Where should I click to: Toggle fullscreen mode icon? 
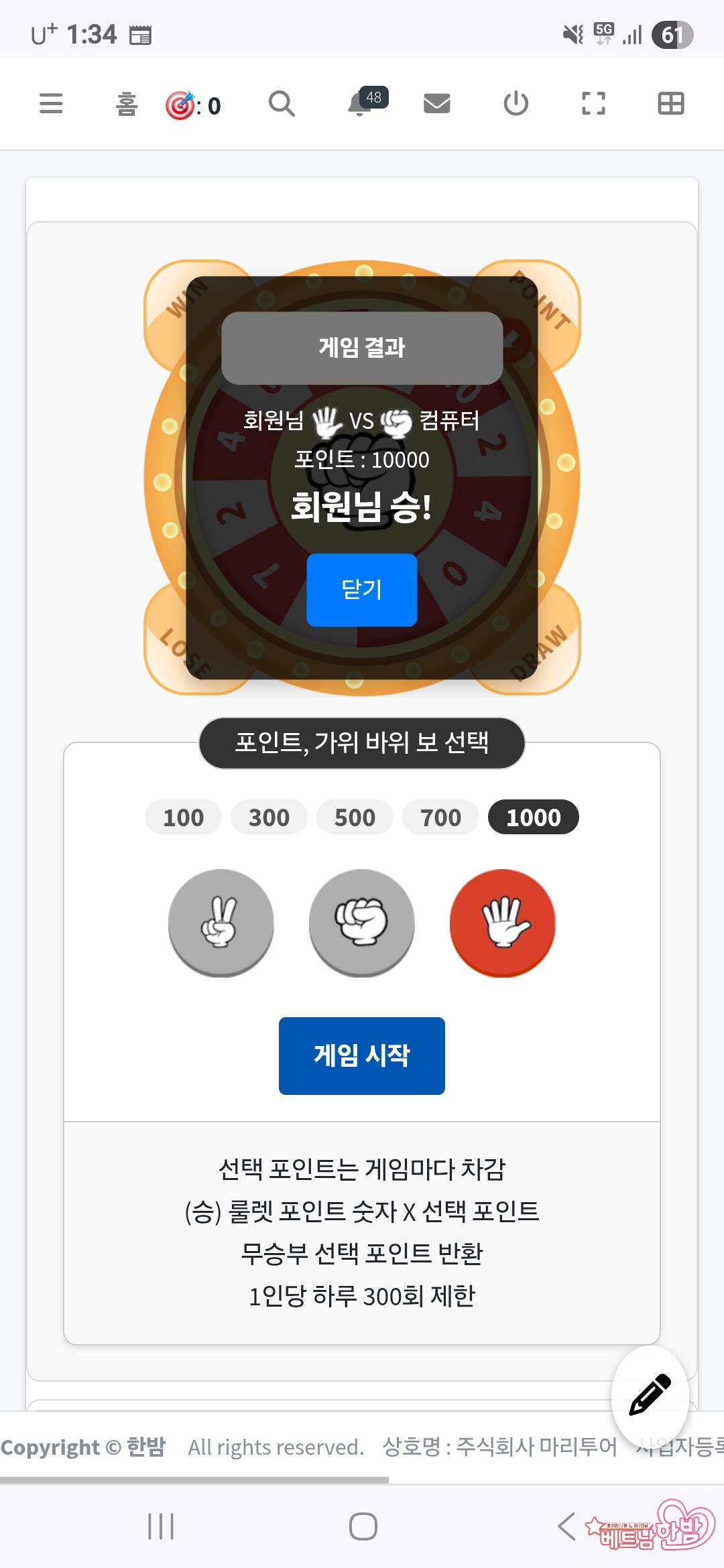tap(593, 104)
